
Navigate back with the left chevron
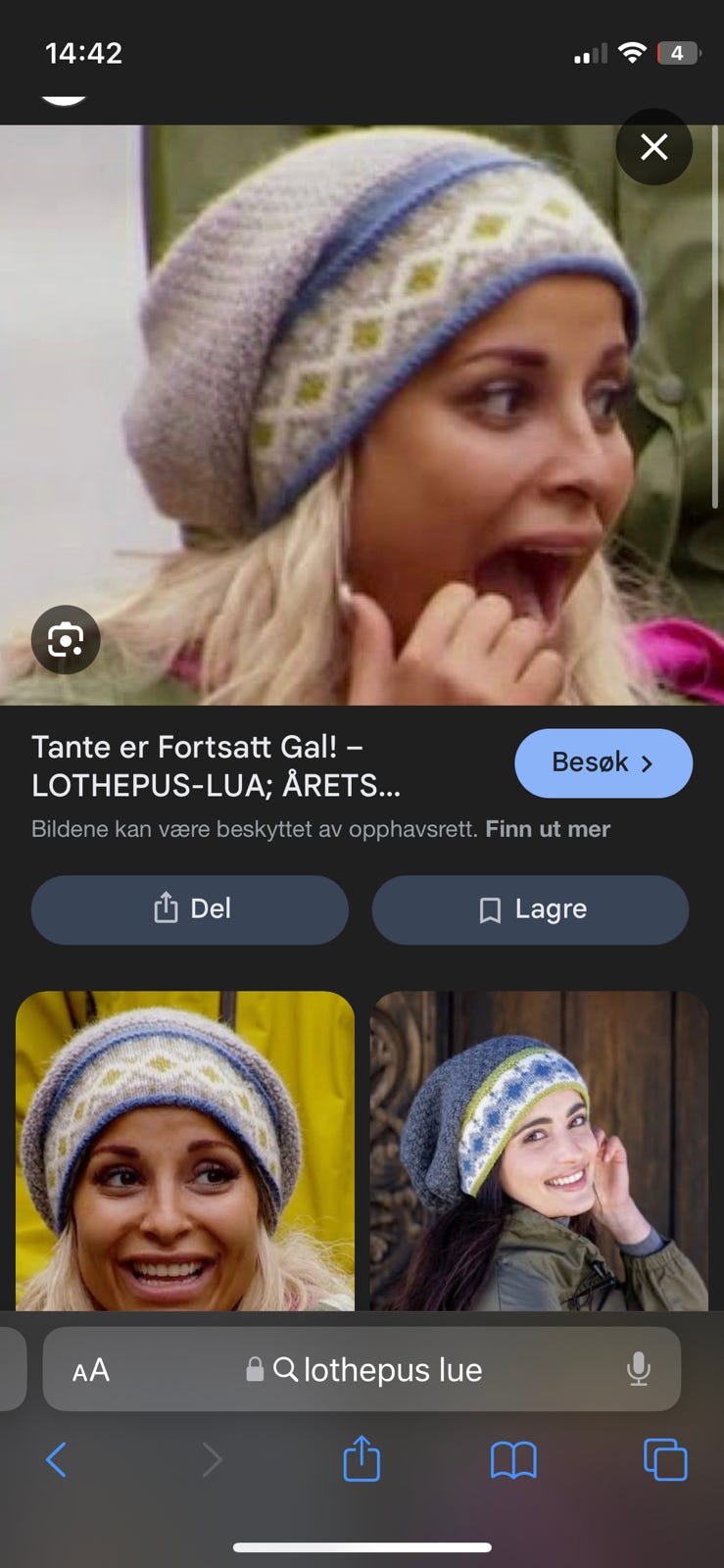coord(56,1459)
